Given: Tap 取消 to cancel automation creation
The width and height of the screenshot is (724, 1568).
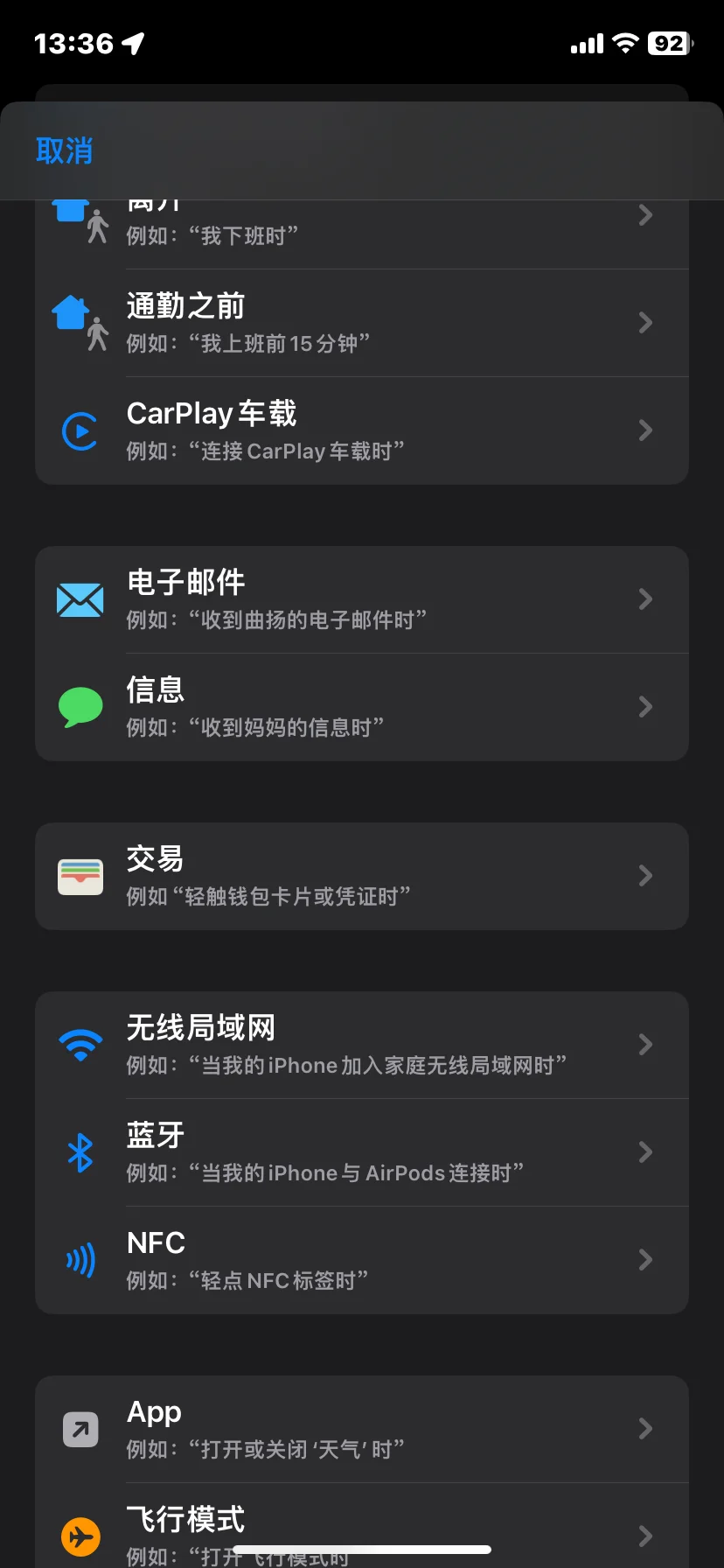Looking at the screenshot, I should (x=64, y=150).
